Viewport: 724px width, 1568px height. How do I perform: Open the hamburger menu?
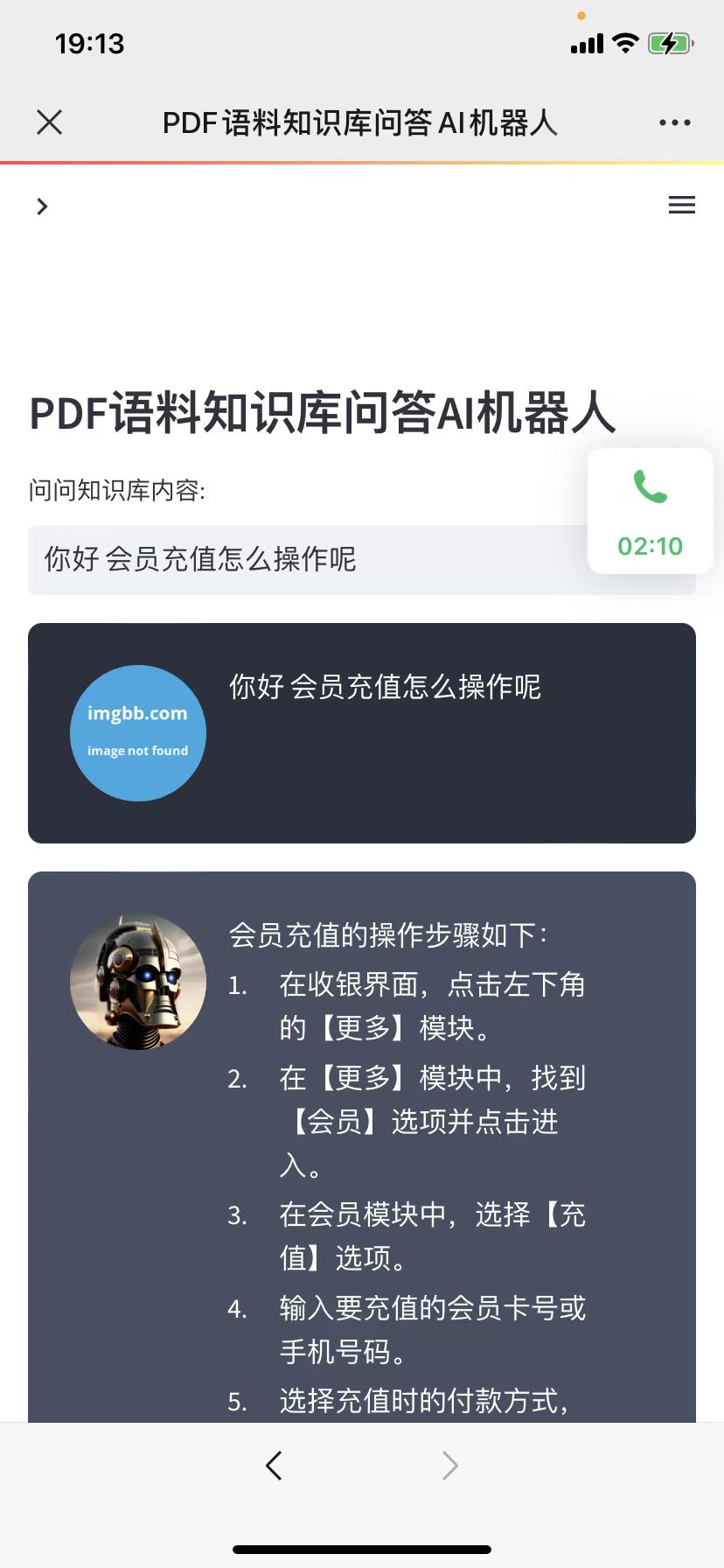click(x=681, y=205)
